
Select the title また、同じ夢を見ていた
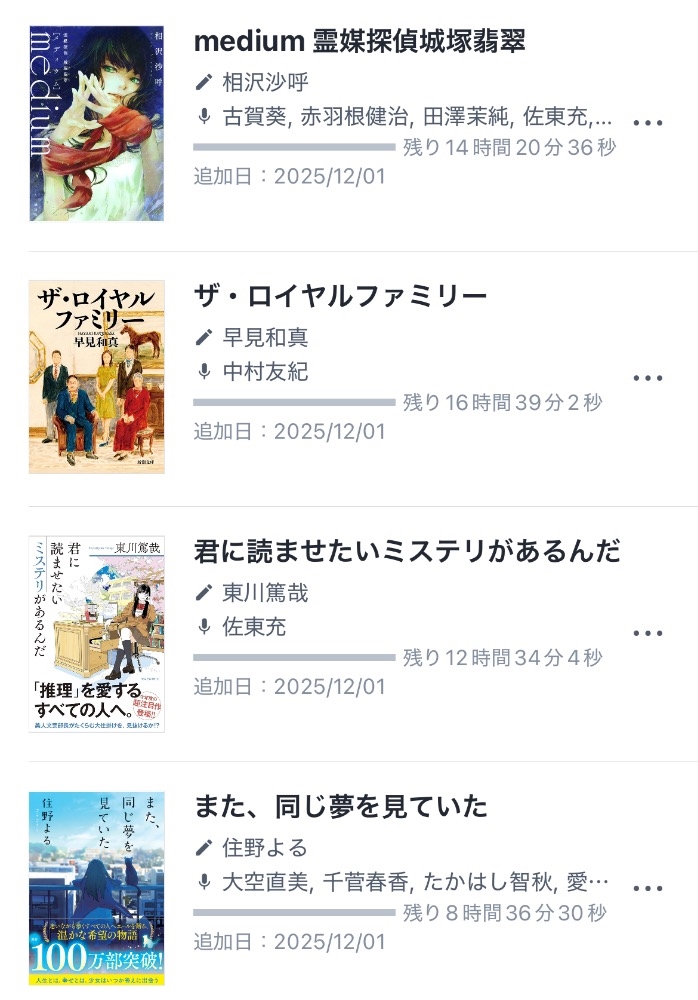[340, 806]
